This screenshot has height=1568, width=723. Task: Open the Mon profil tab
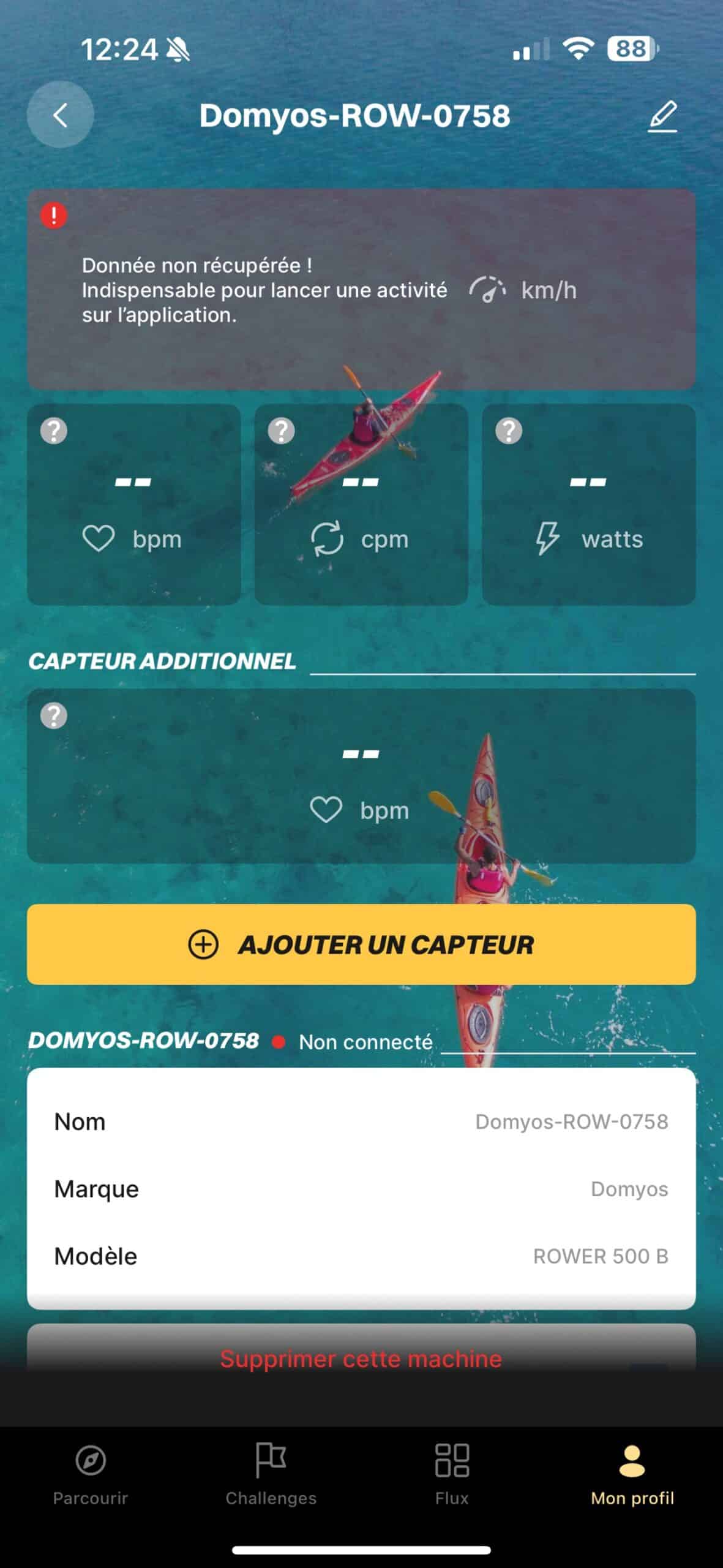point(632,1476)
